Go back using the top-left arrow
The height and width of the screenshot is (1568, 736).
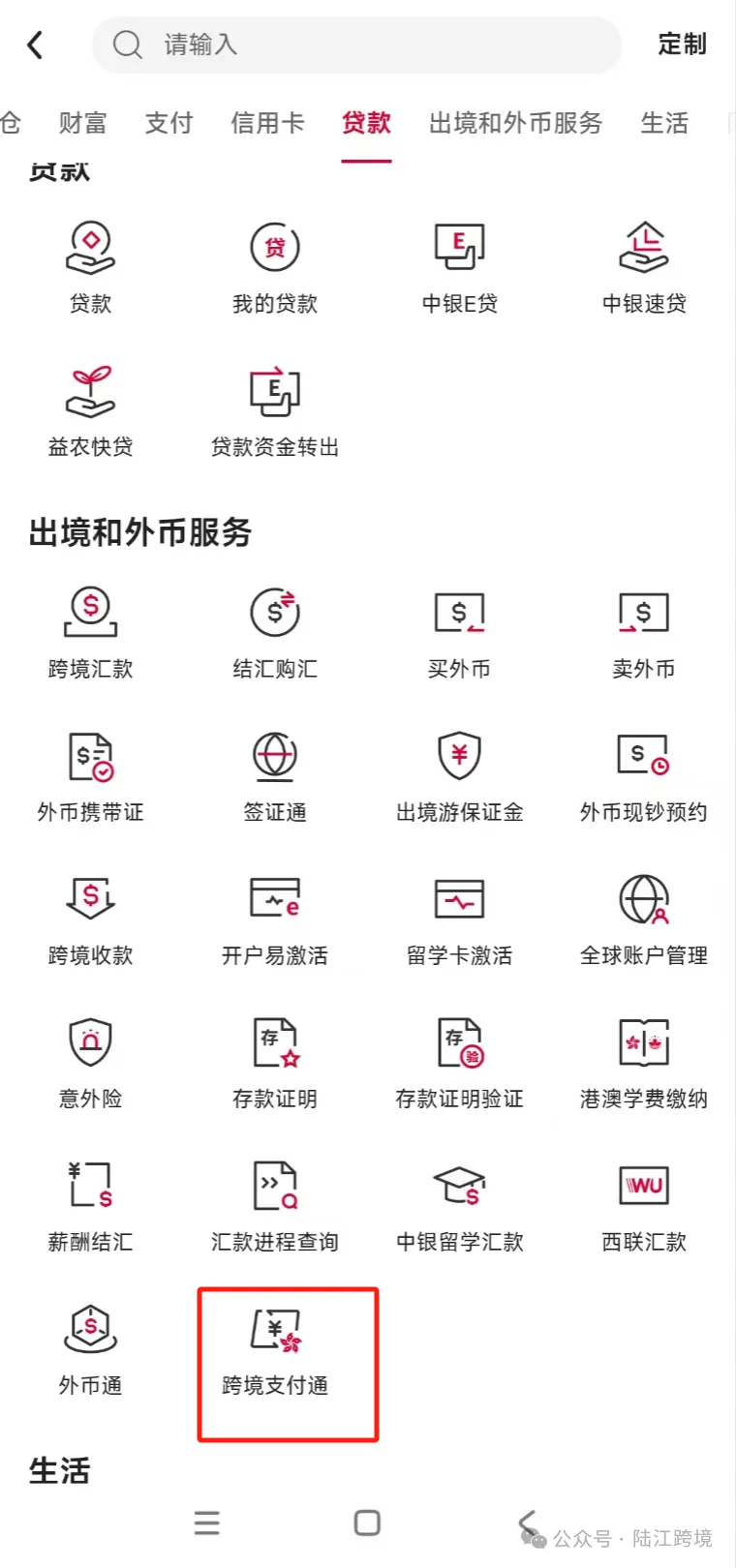coord(36,45)
